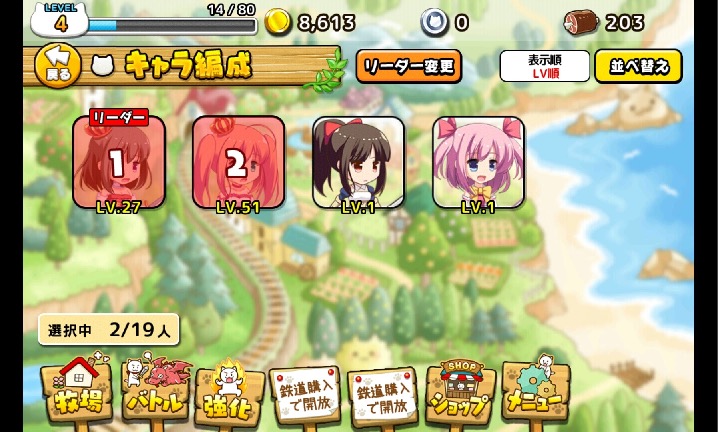
Task: Open the ショップ shop
Action: click(460, 392)
